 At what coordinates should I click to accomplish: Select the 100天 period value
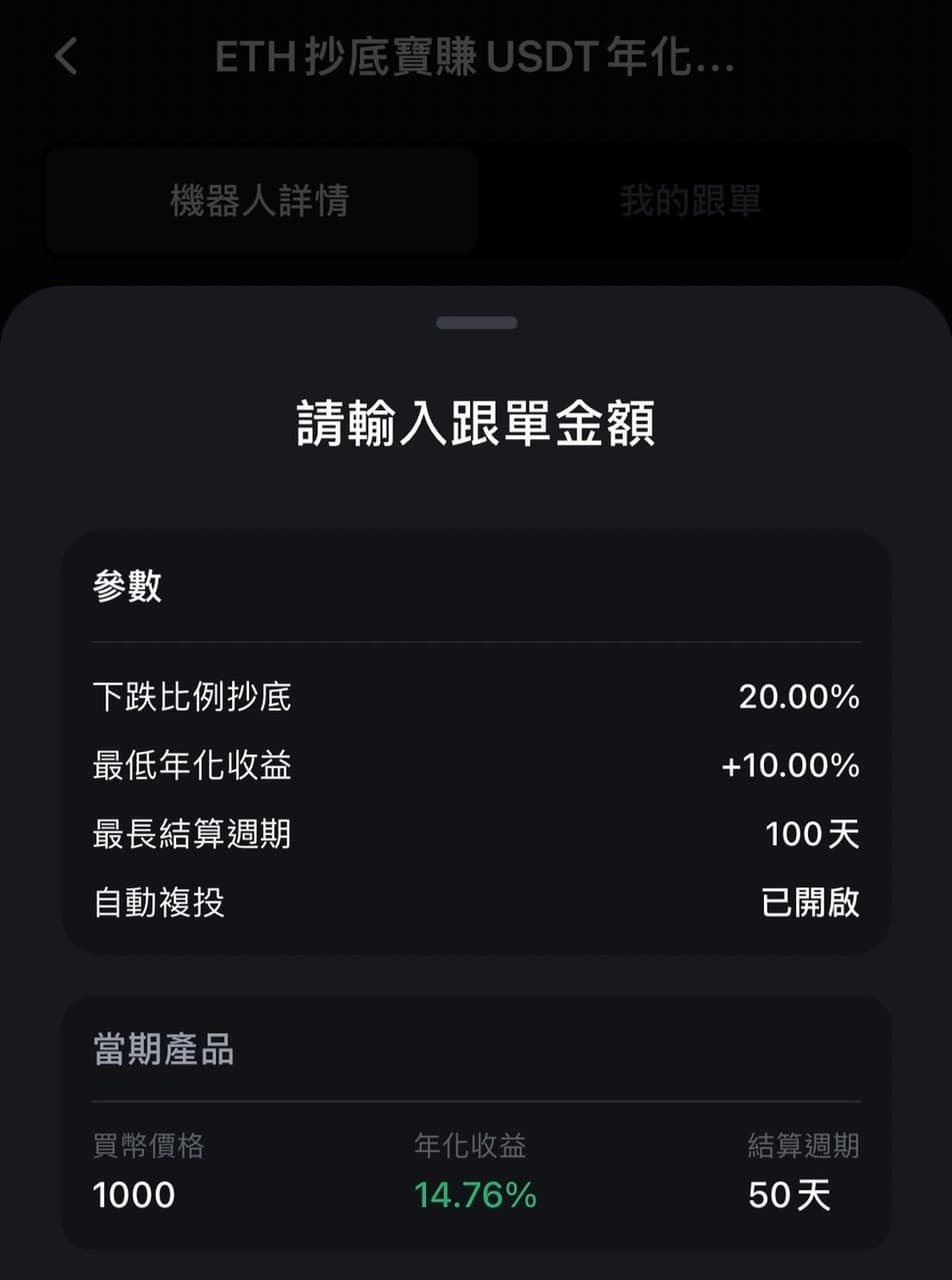[811, 835]
